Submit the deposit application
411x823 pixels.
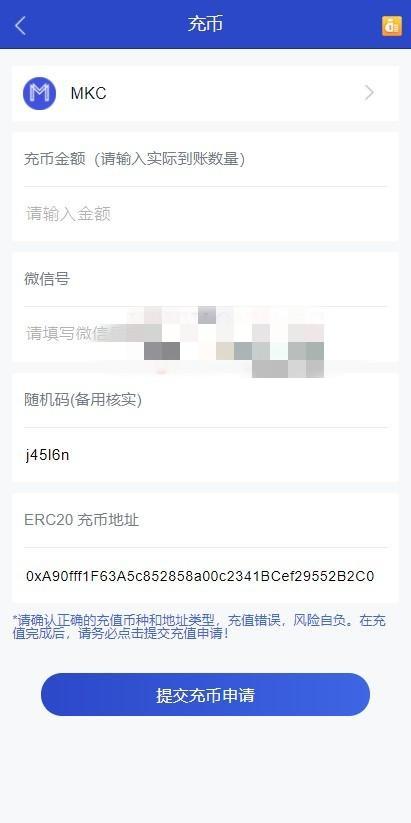pyautogui.click(x=205, y=695)
